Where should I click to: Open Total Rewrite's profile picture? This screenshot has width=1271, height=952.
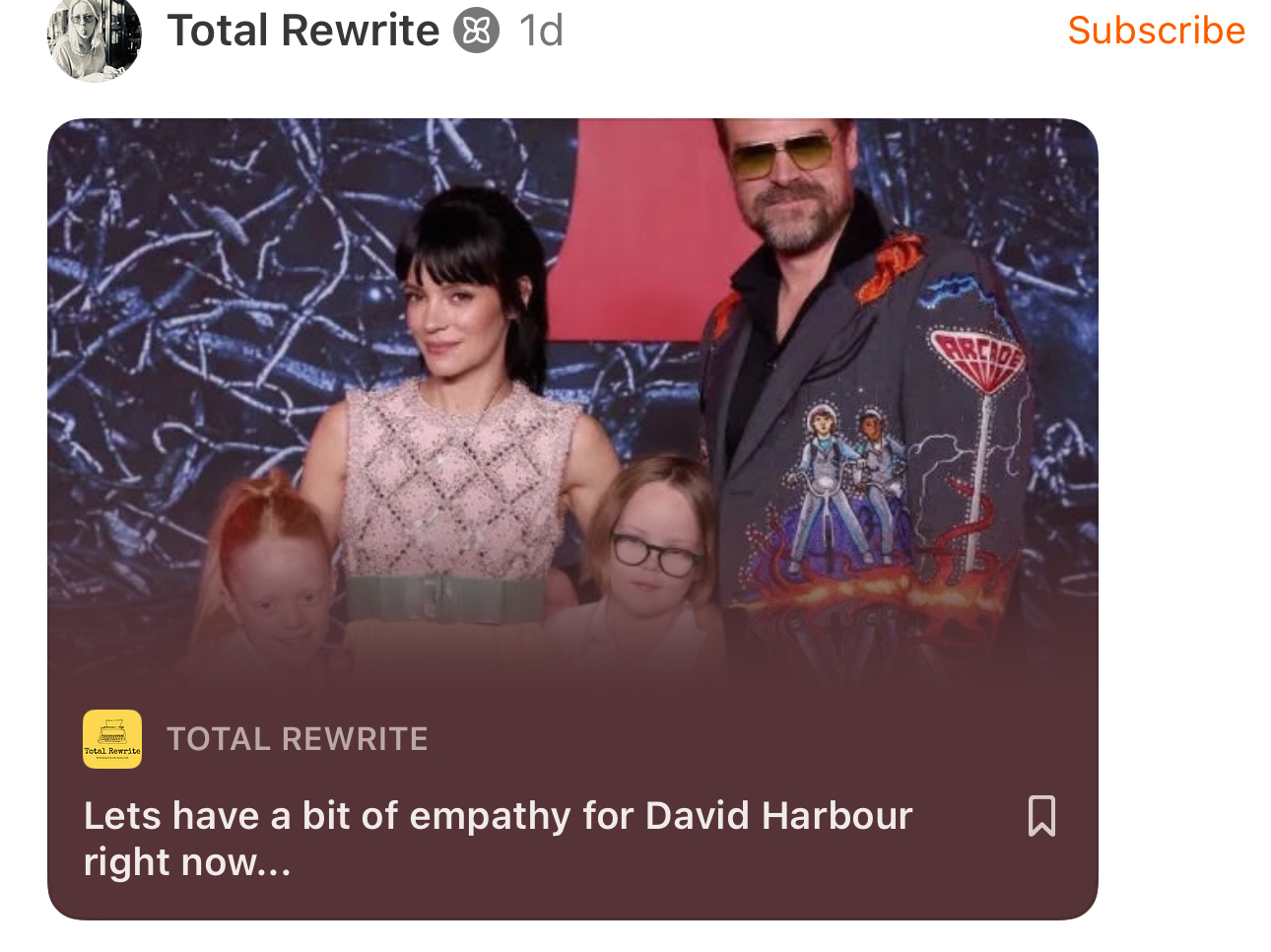click(95, 37)
